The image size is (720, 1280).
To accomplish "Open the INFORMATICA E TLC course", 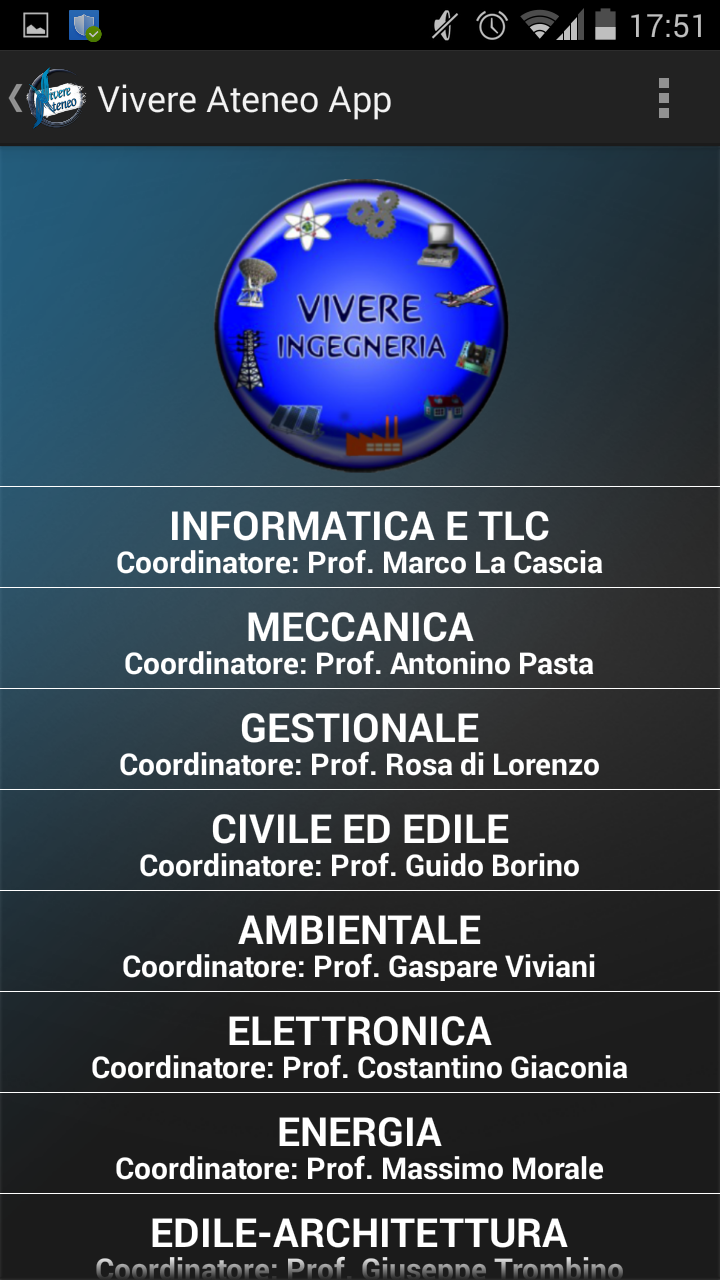I will point(360,538).
